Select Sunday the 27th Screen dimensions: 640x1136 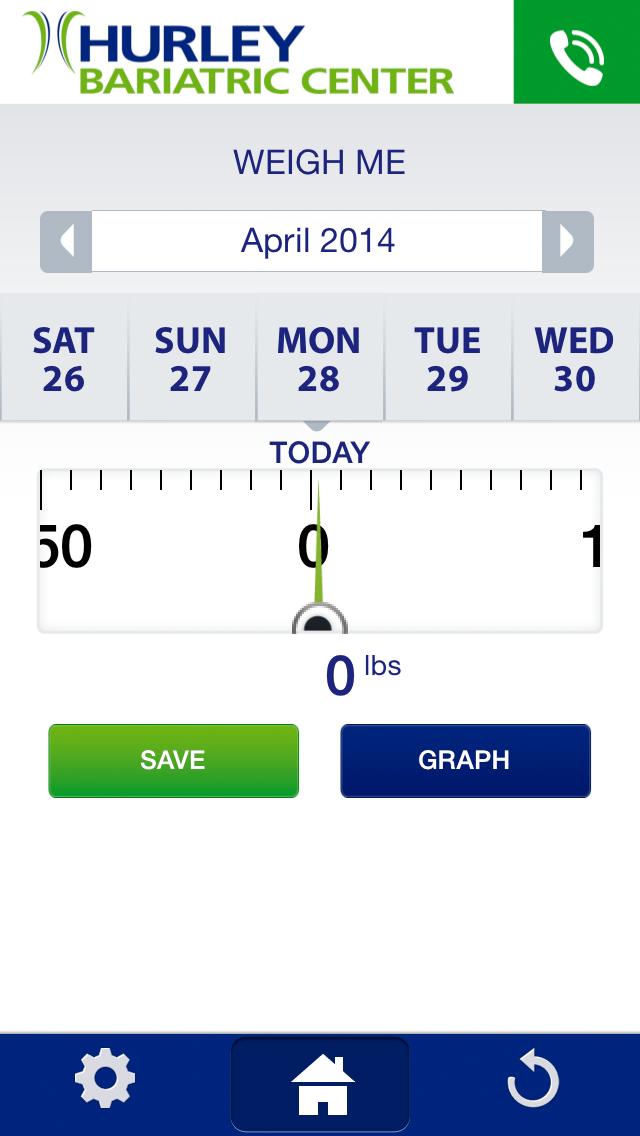191,359
